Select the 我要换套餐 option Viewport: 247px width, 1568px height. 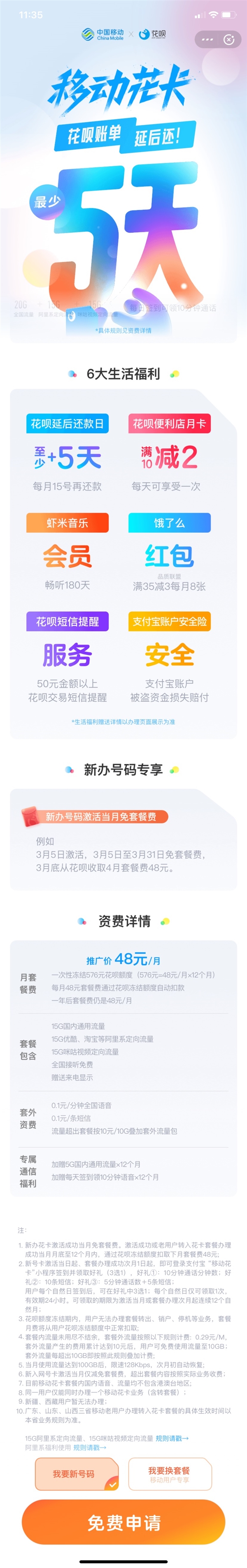click(169, 1474)
